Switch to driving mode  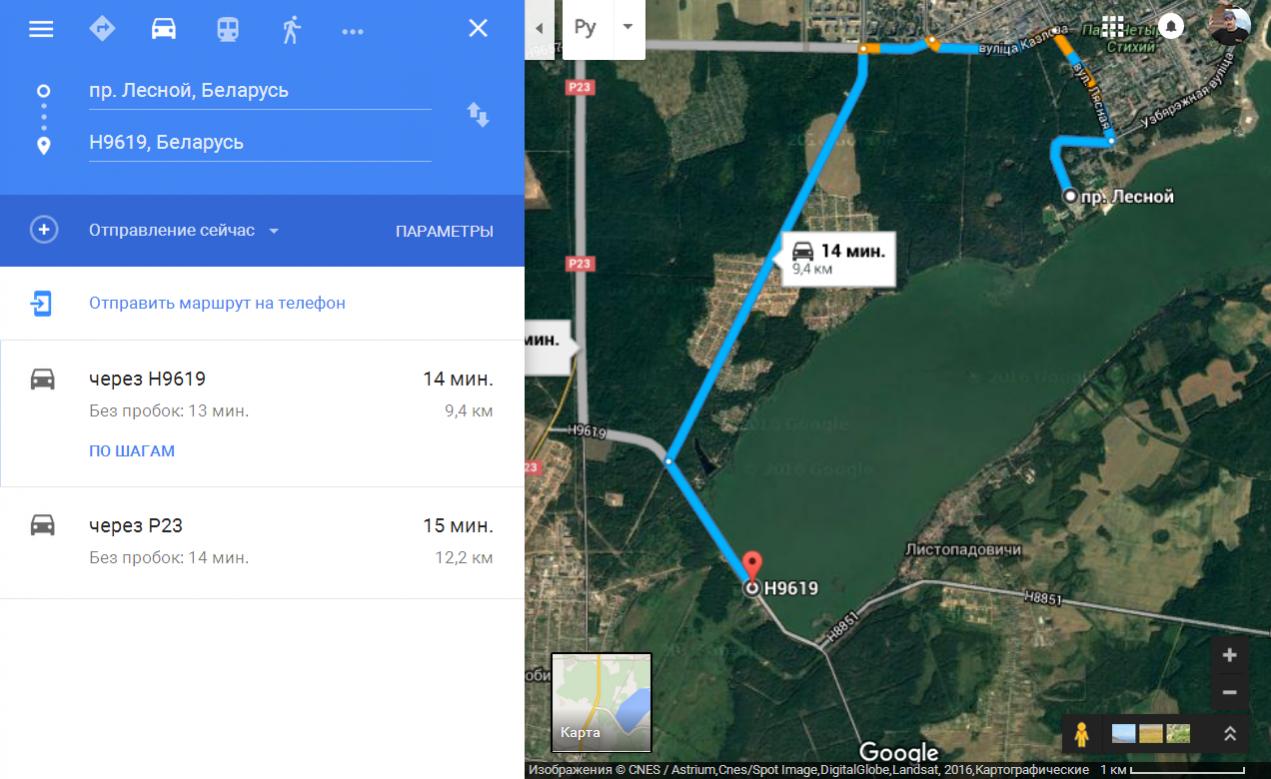pyautogui.click(x=164, y=29)
